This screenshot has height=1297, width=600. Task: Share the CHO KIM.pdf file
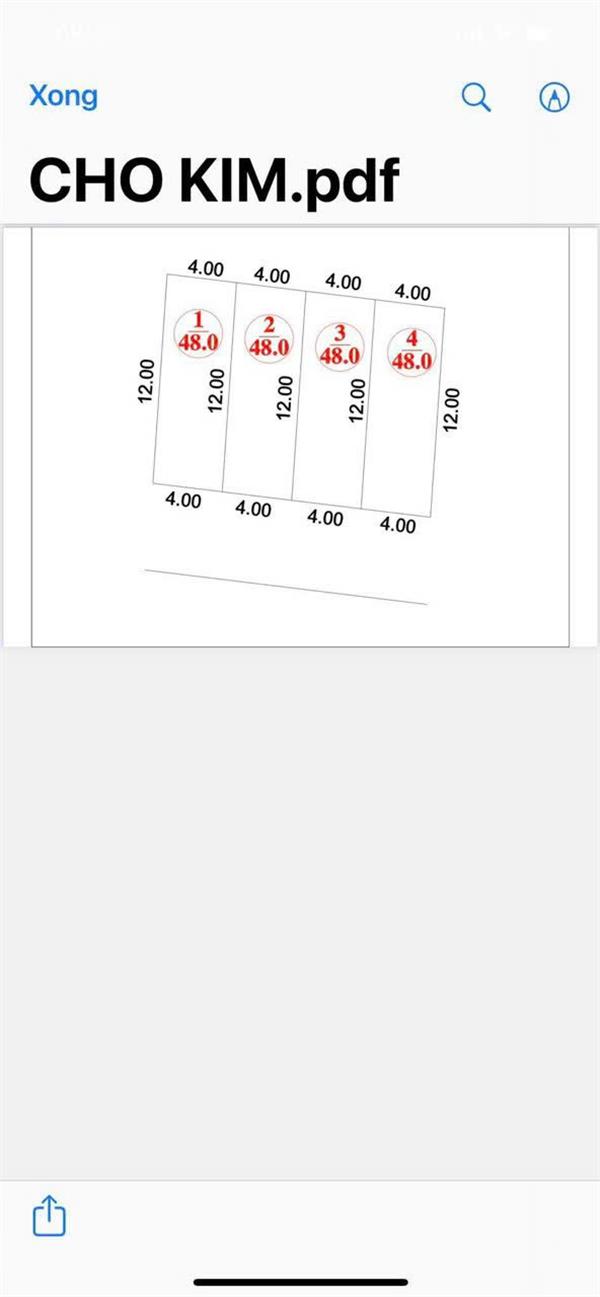[49, 1216]
